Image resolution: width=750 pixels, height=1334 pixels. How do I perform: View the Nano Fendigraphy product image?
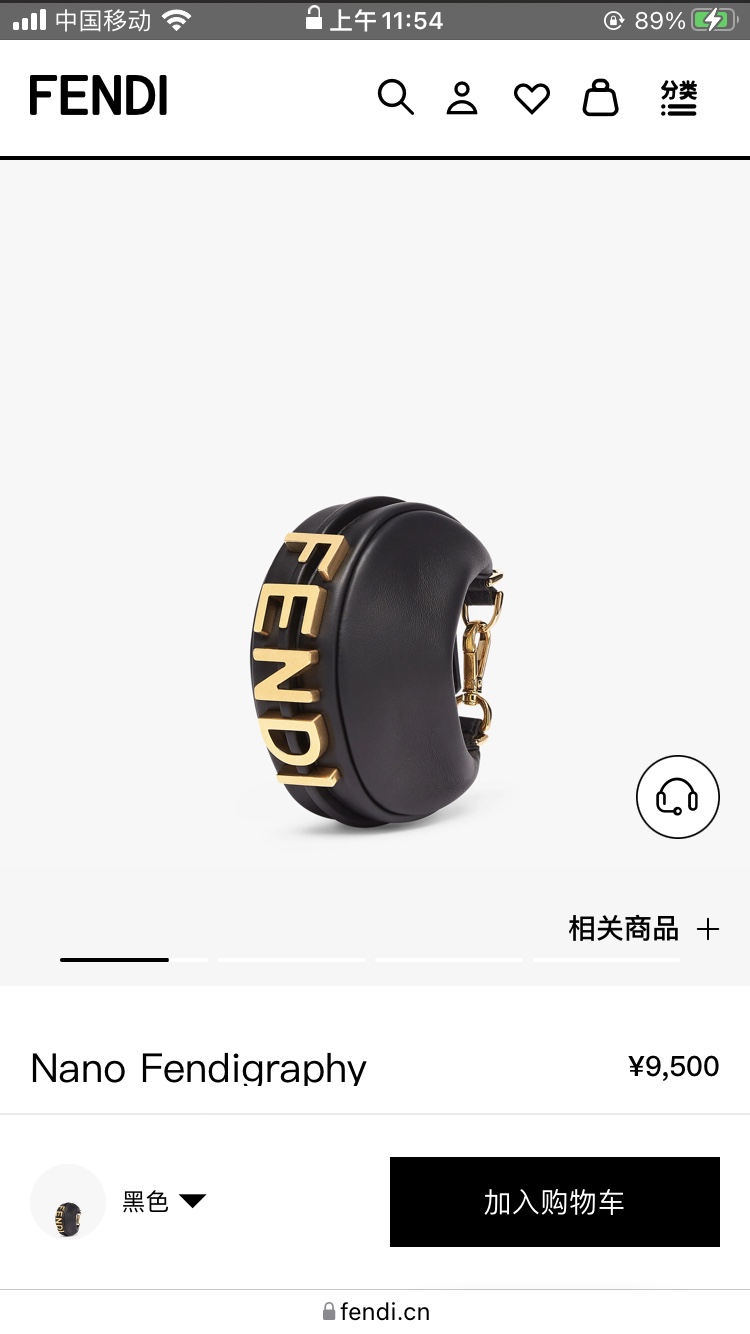(x=375, y=660)
